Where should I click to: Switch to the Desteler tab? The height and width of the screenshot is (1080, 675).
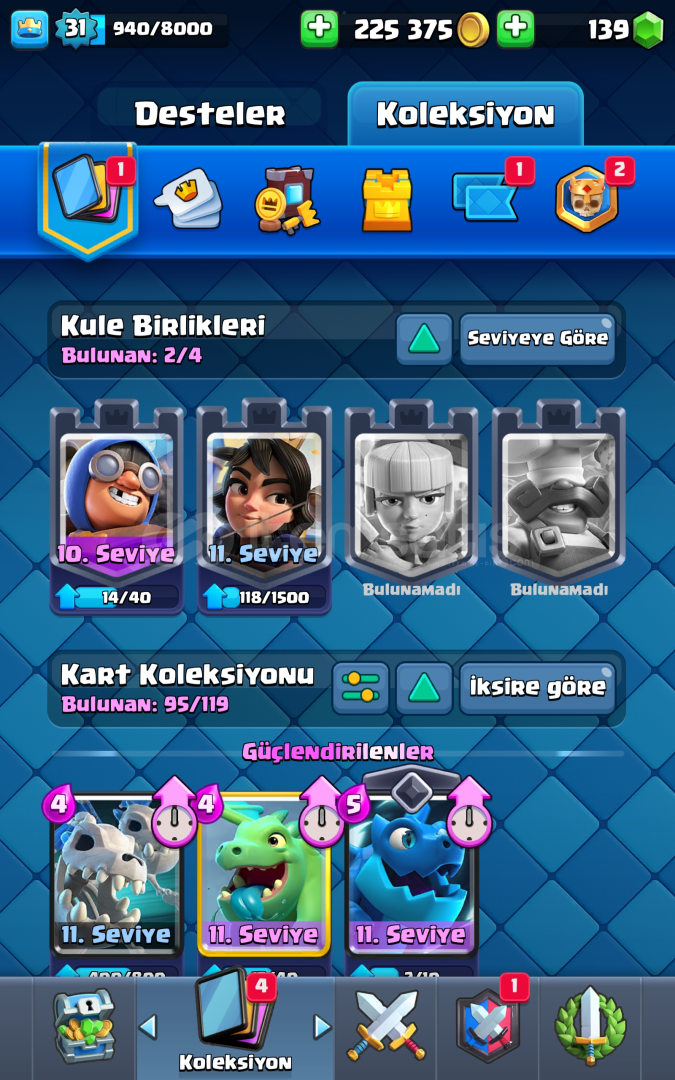click(209, 114)
